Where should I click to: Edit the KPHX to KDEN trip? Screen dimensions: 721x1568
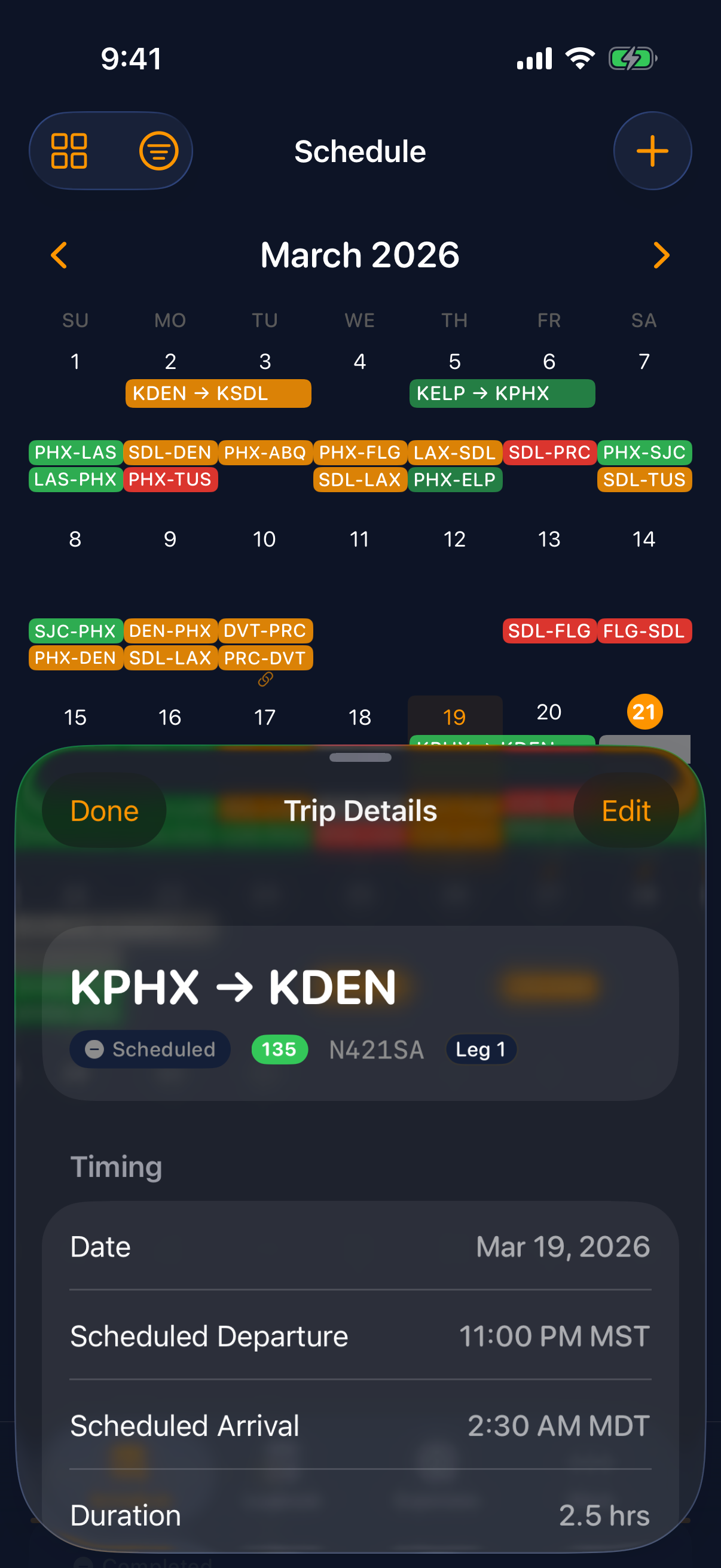pos(625,810)
